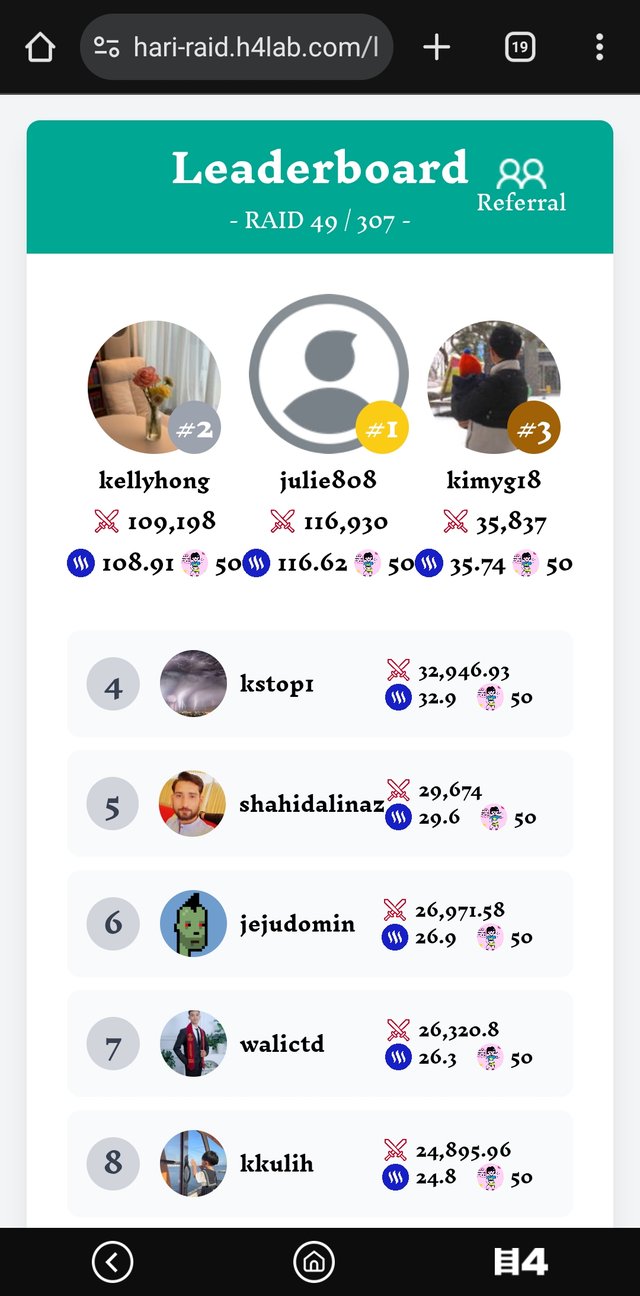View julie808's profile in first place

pos(328,374)
